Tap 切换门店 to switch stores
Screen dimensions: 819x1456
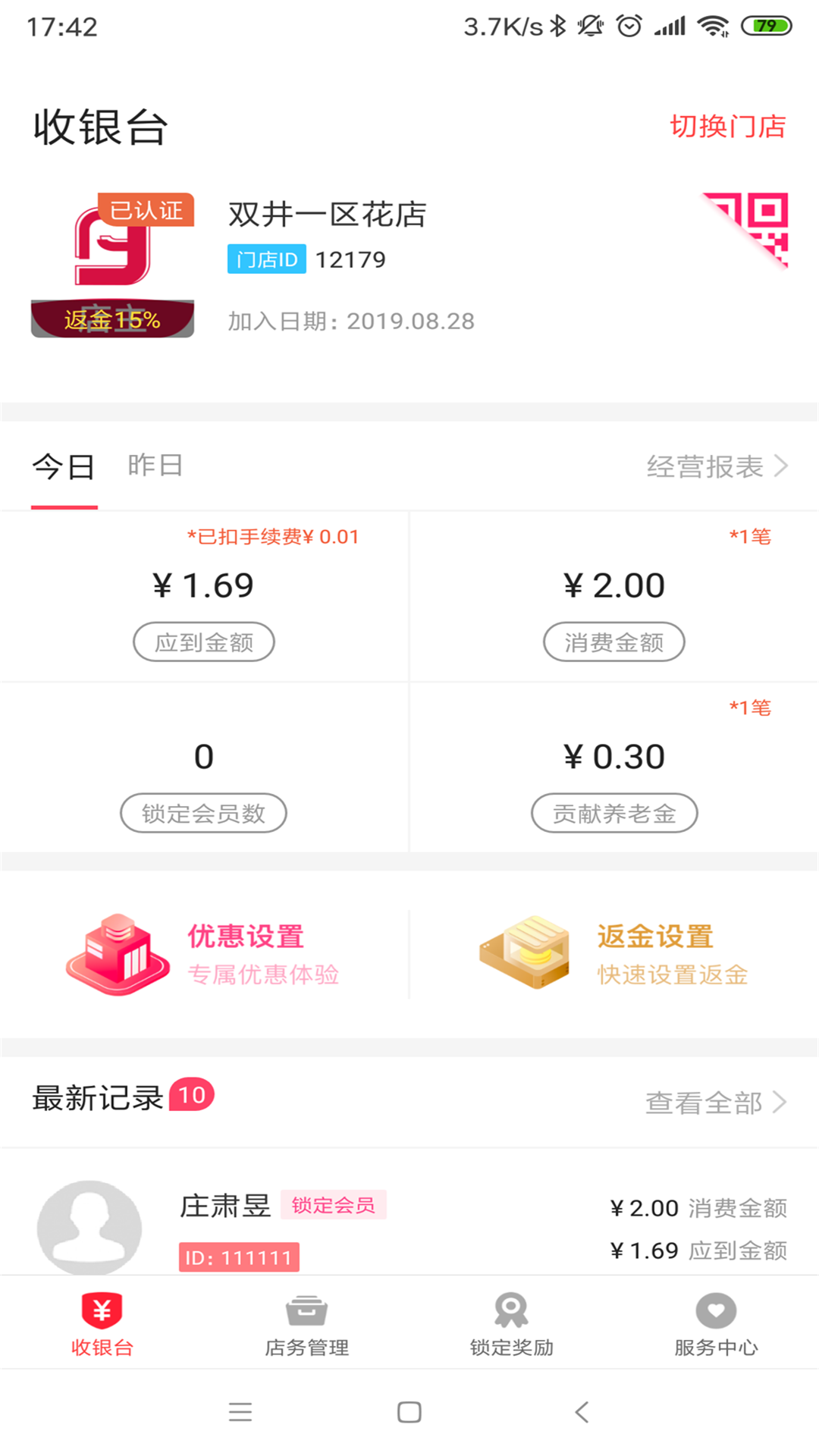click(728, 127)
